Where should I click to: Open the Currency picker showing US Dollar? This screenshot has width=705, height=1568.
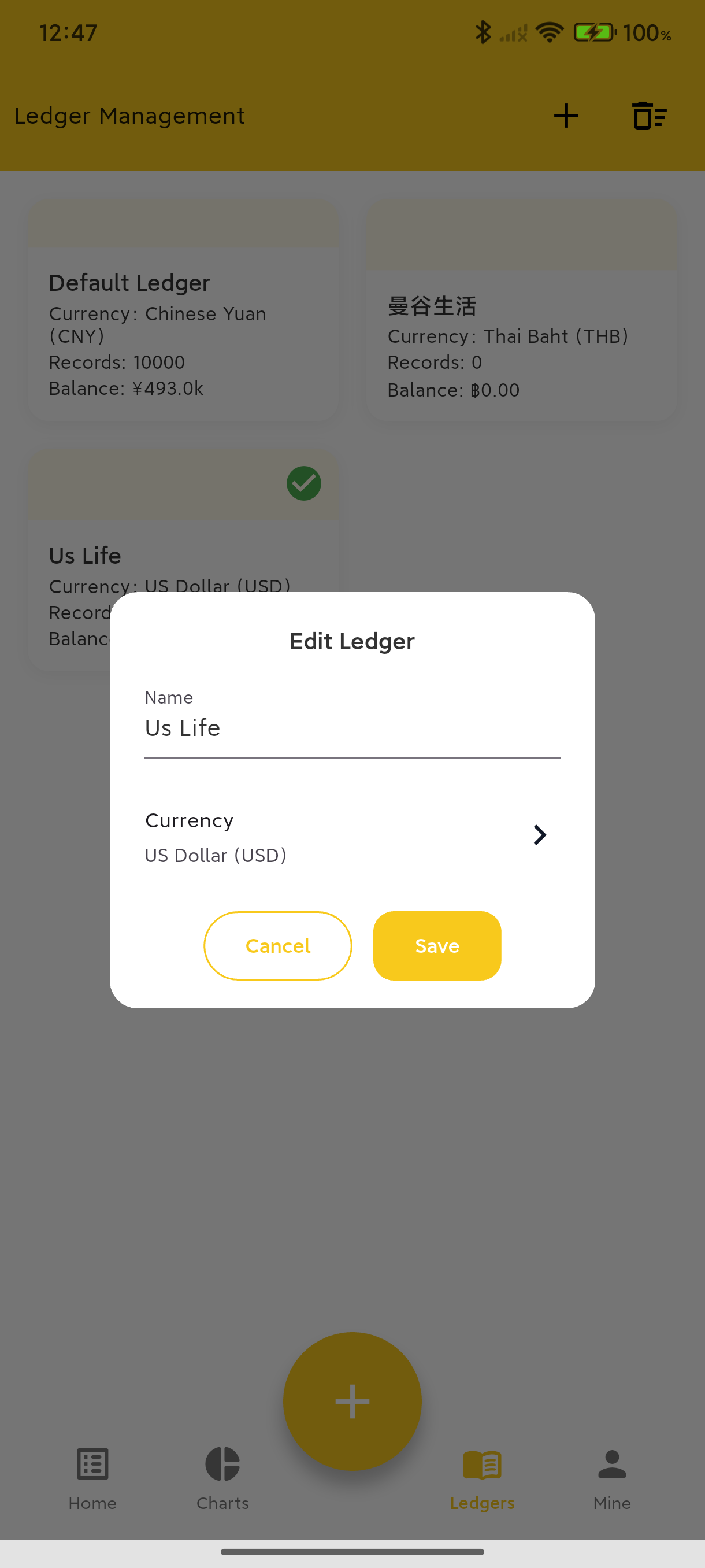point(352,837)
